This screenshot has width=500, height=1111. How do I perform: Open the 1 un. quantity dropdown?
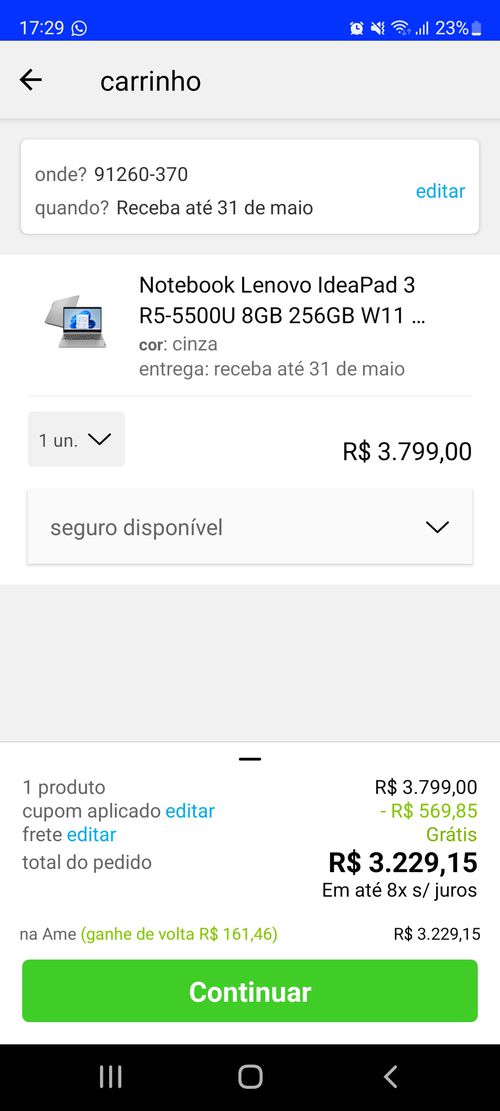(76, 439)
